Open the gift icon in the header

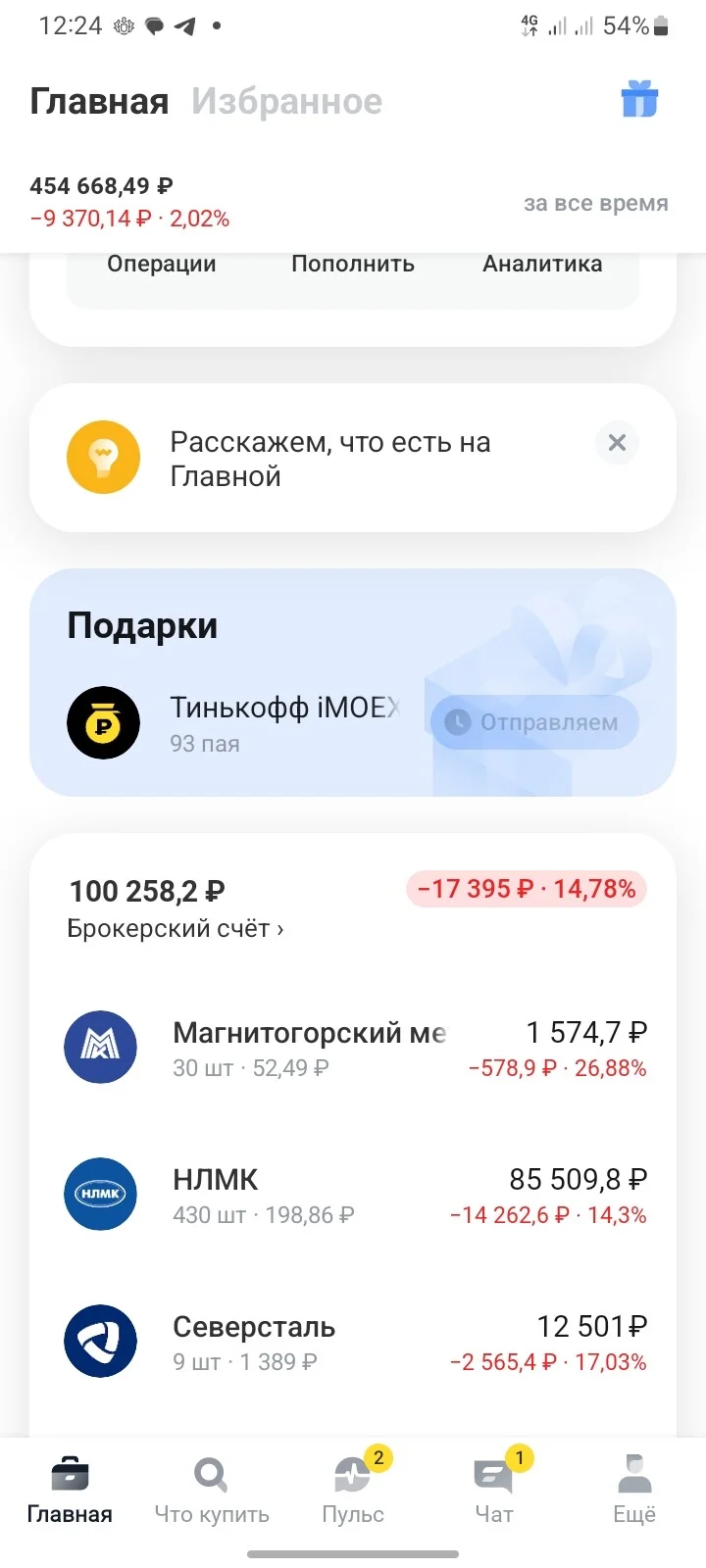click(639, 100)
